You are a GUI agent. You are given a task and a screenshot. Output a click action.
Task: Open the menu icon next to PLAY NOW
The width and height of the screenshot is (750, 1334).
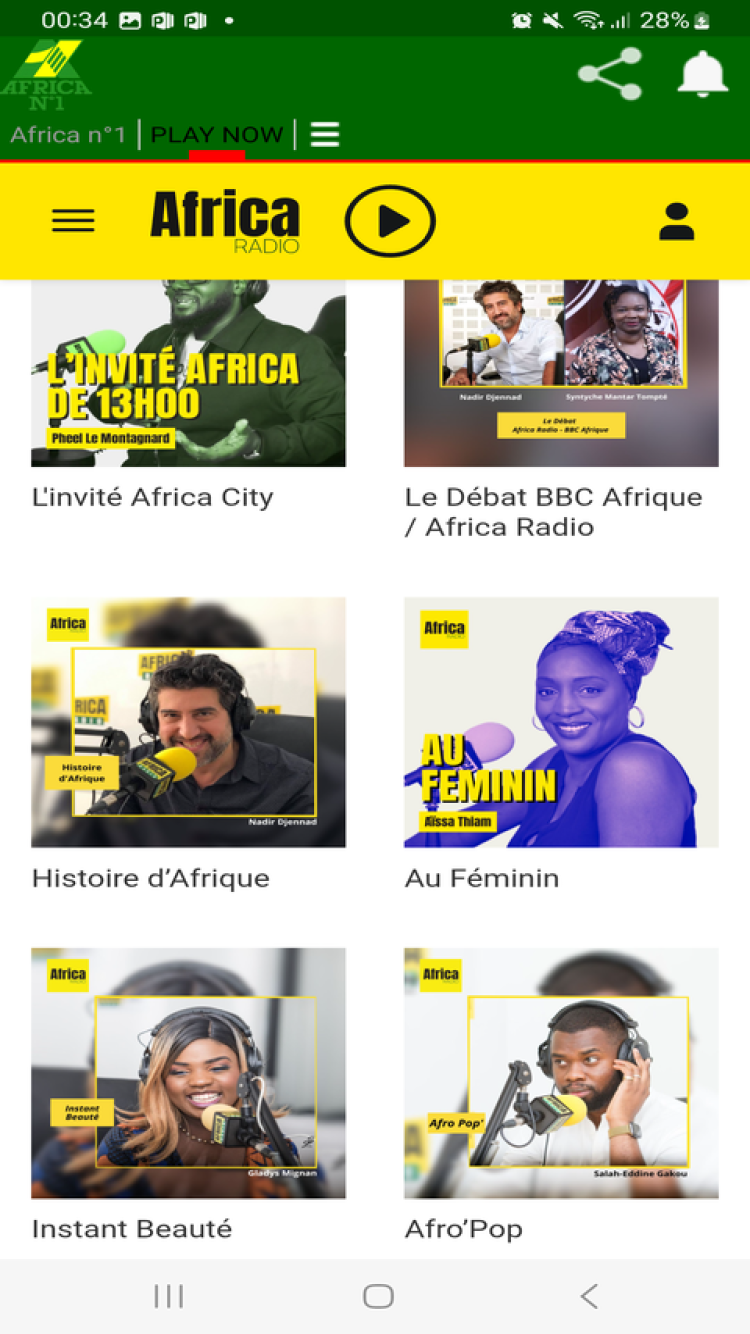coord(325,134)
